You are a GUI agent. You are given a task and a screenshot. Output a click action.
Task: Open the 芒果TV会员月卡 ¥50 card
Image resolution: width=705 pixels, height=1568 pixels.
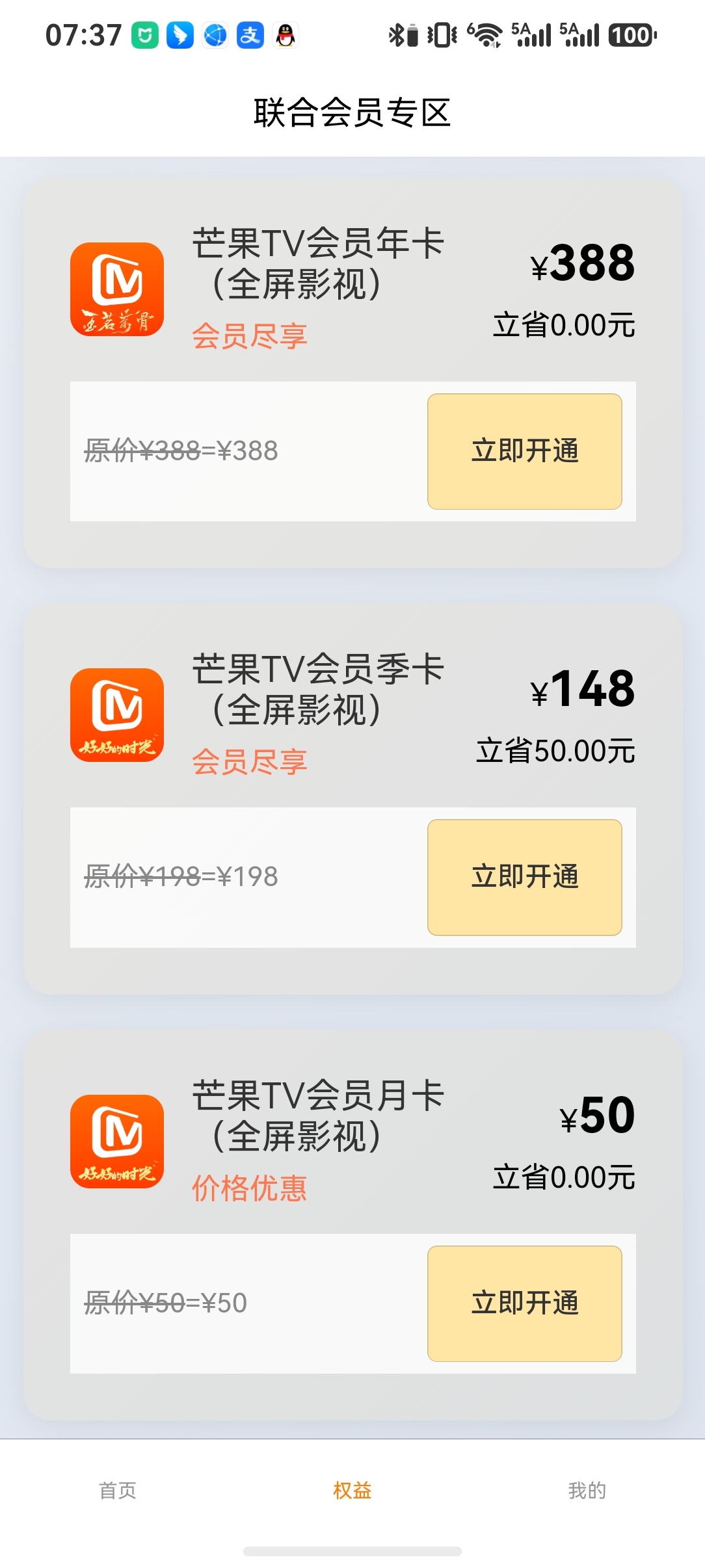pos(353,1225)
